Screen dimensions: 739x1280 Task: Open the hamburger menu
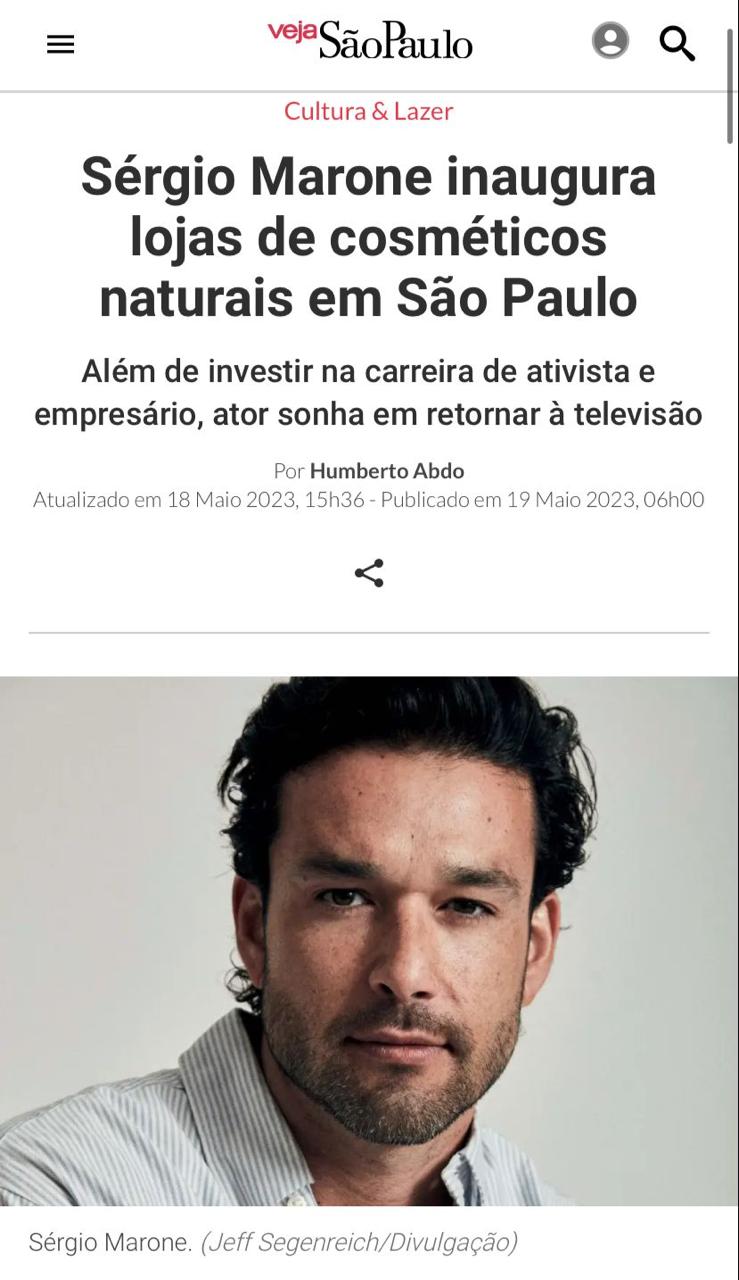tap(61, 44)
